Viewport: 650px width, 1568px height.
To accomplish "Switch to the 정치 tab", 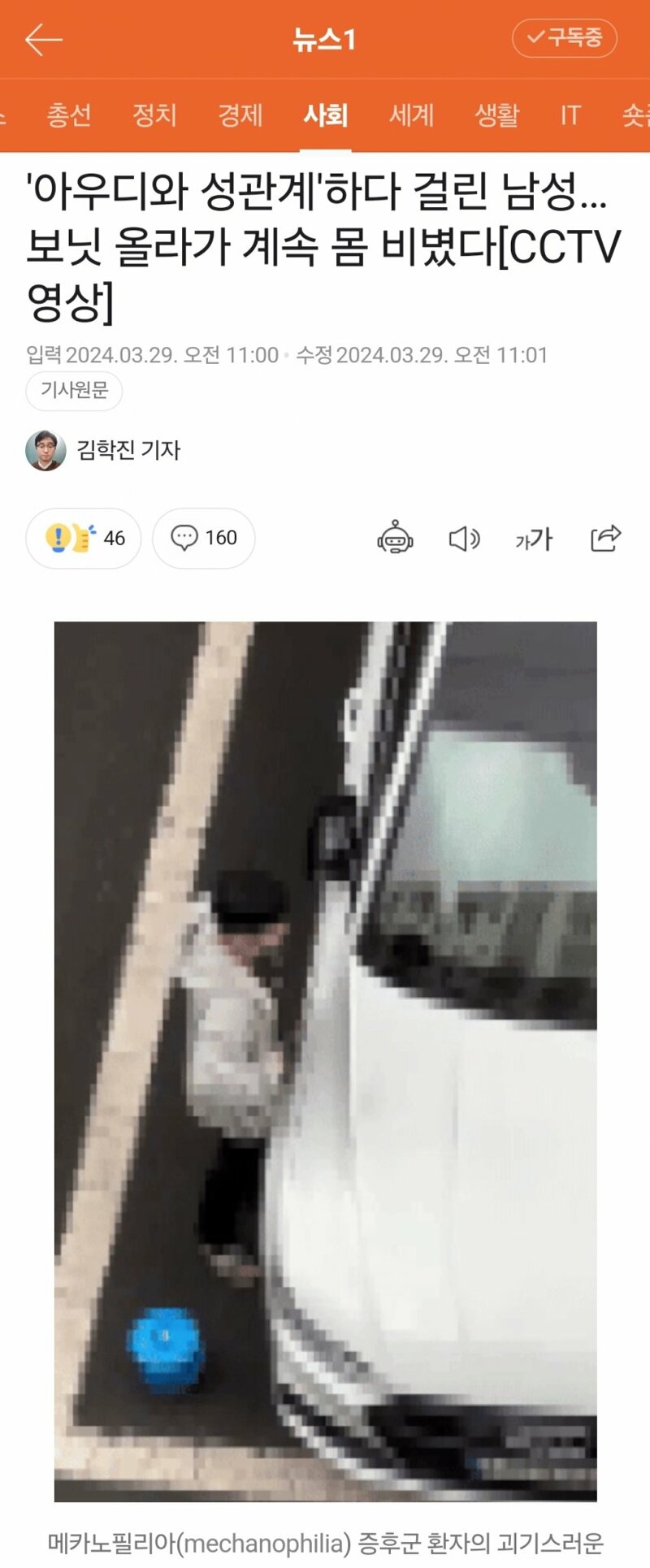I will click(154, 115).
